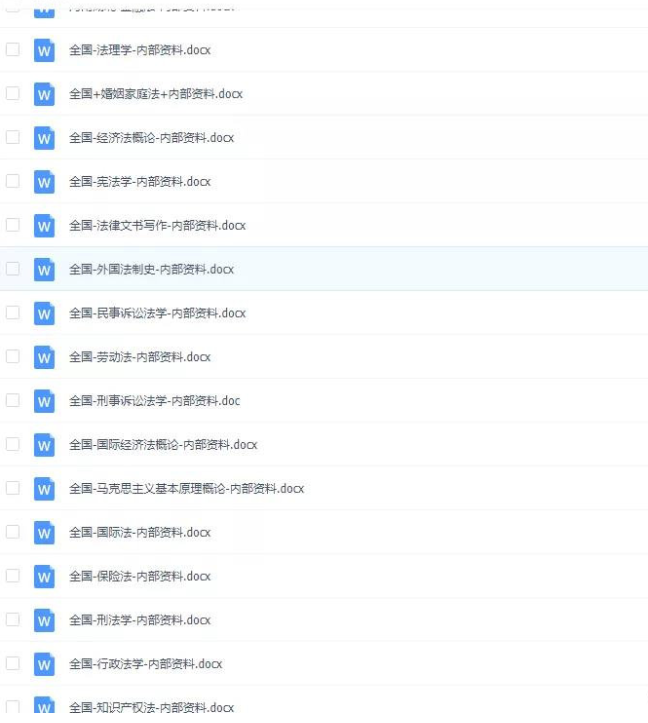Select checkbox for 全国-知识产权法-内部资料.docx
Viewport: 648px width, 723px height.
click(13, 706)
